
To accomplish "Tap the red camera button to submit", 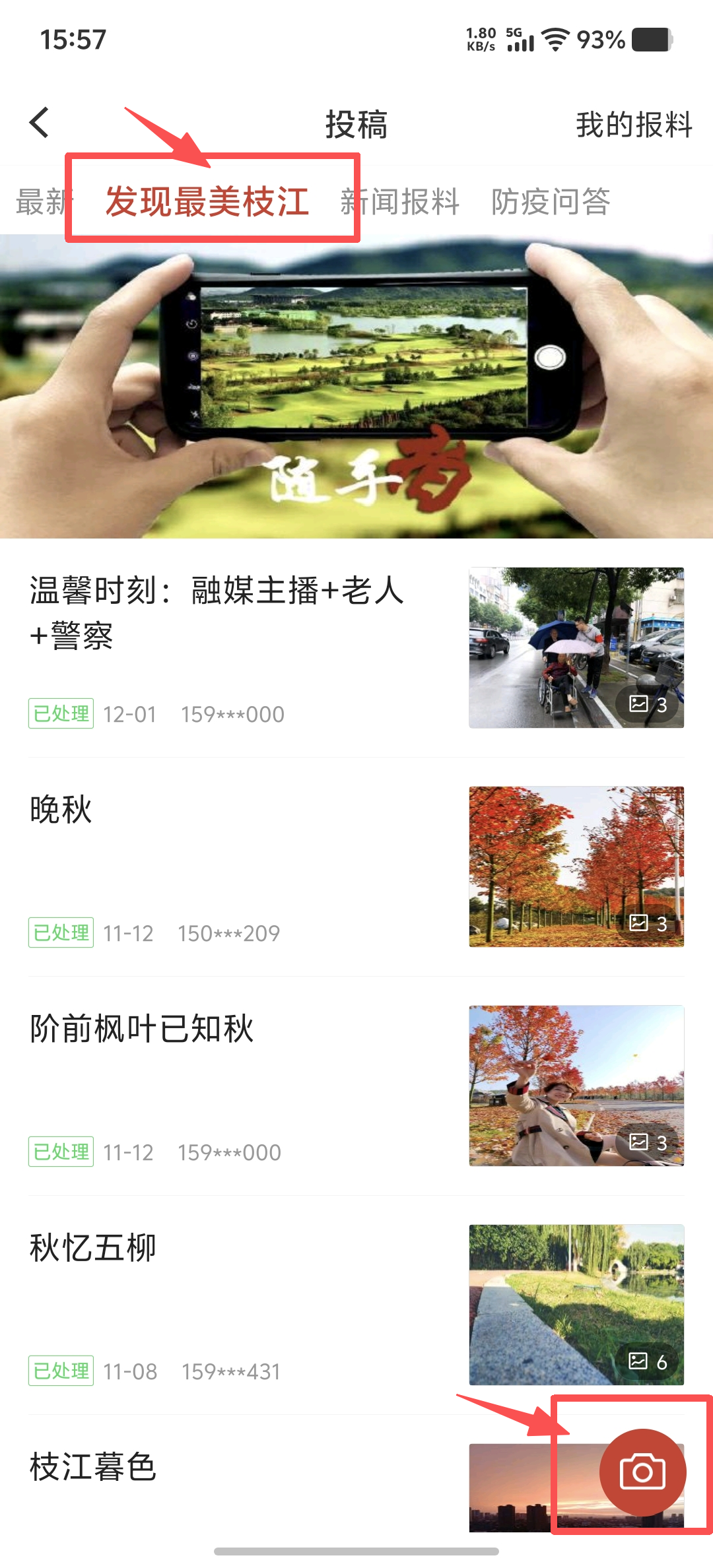I will pos(642,1472).
